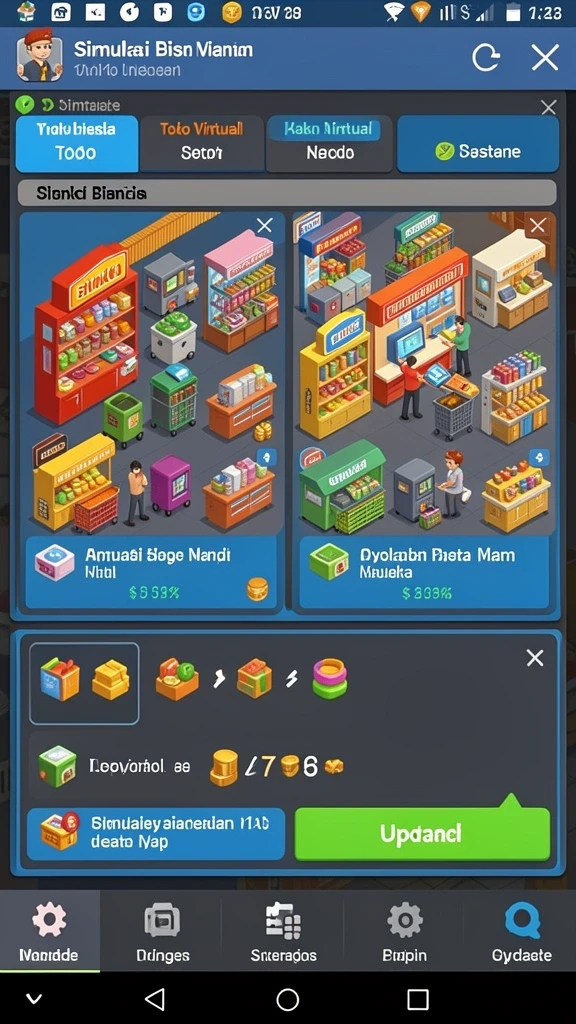Screen dimensions: 576x1024
Task: Switch to the Todo tab
Action: coord(76,144)
